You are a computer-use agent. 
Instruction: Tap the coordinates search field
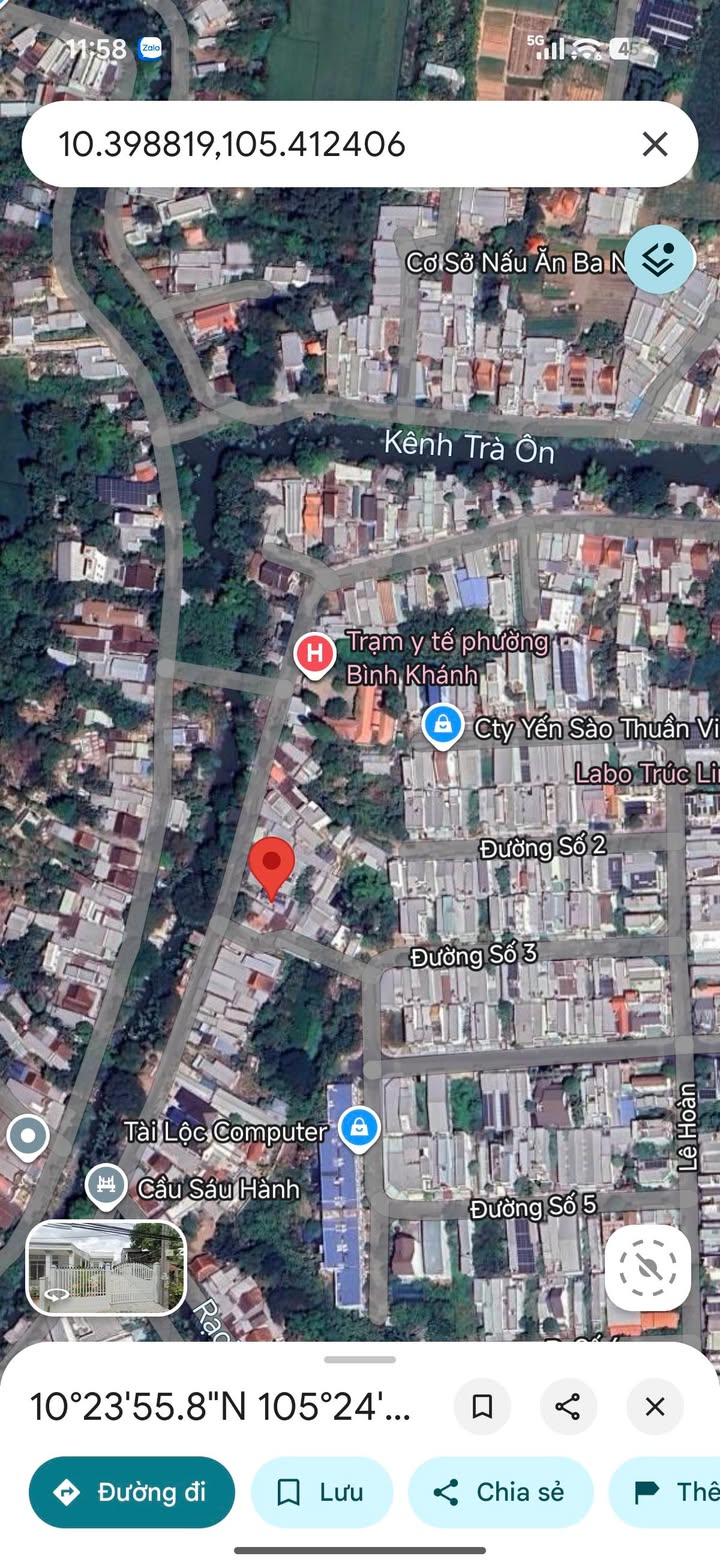[330, 144]
